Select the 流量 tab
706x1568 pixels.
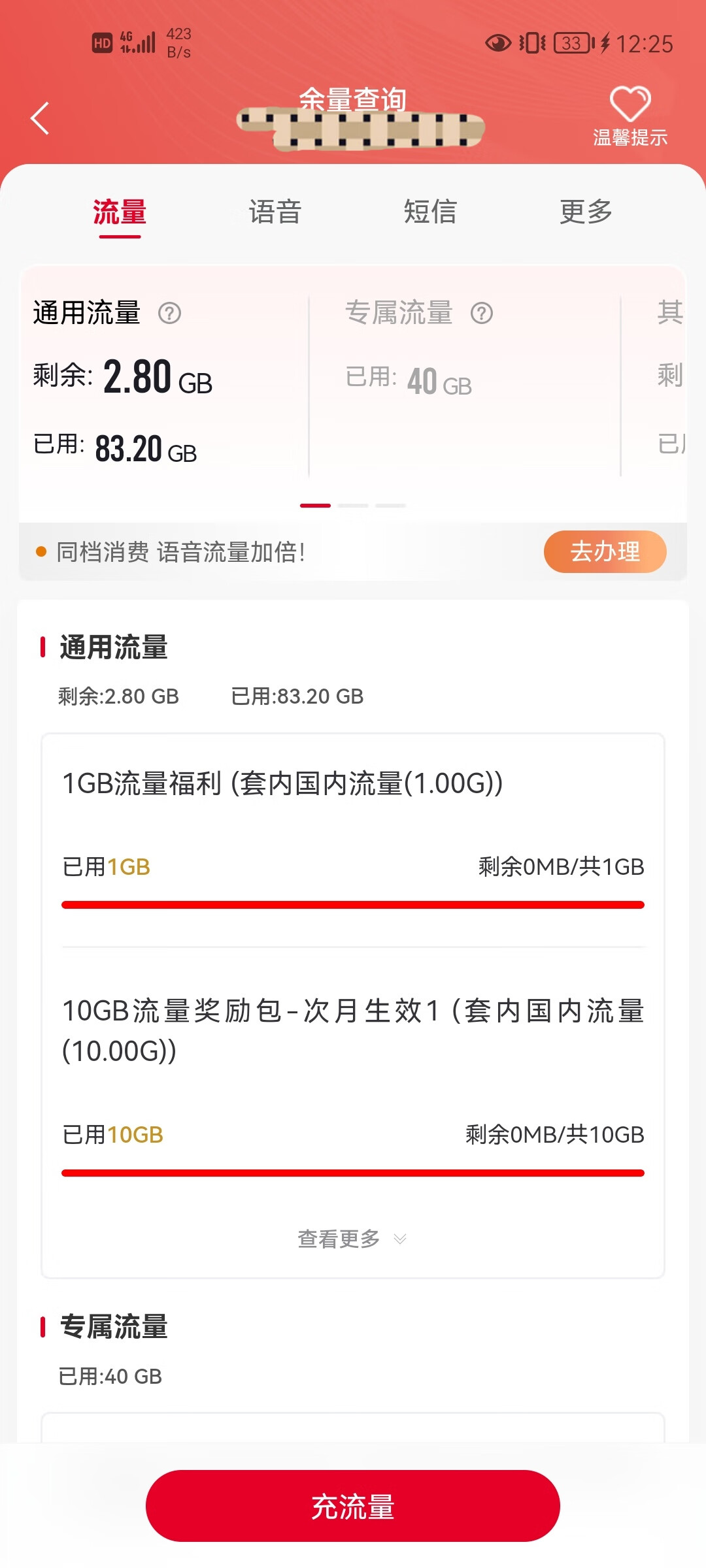pos(120,212)
